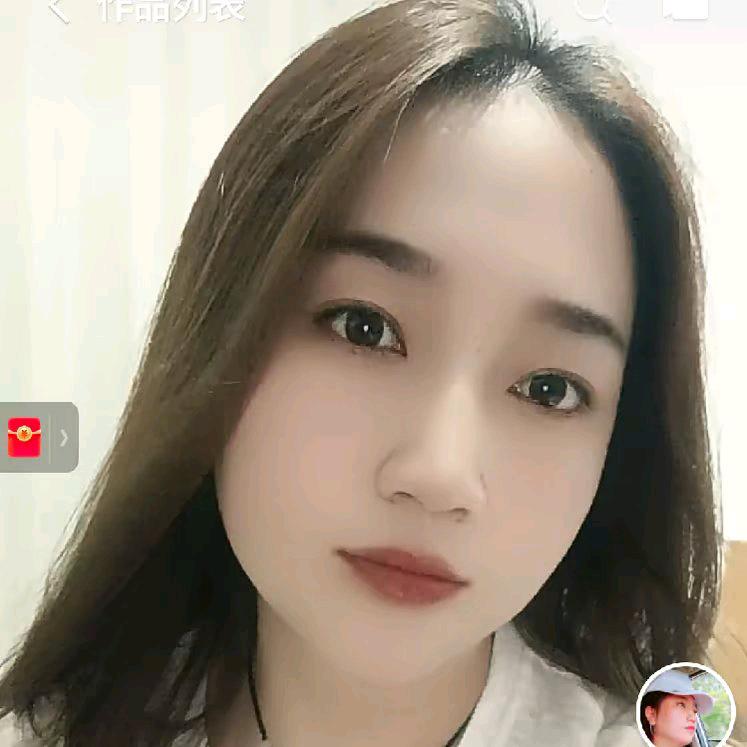Expand the red envelope side panel arrow
The image size is (747, 747).
[x=64, y=437]
